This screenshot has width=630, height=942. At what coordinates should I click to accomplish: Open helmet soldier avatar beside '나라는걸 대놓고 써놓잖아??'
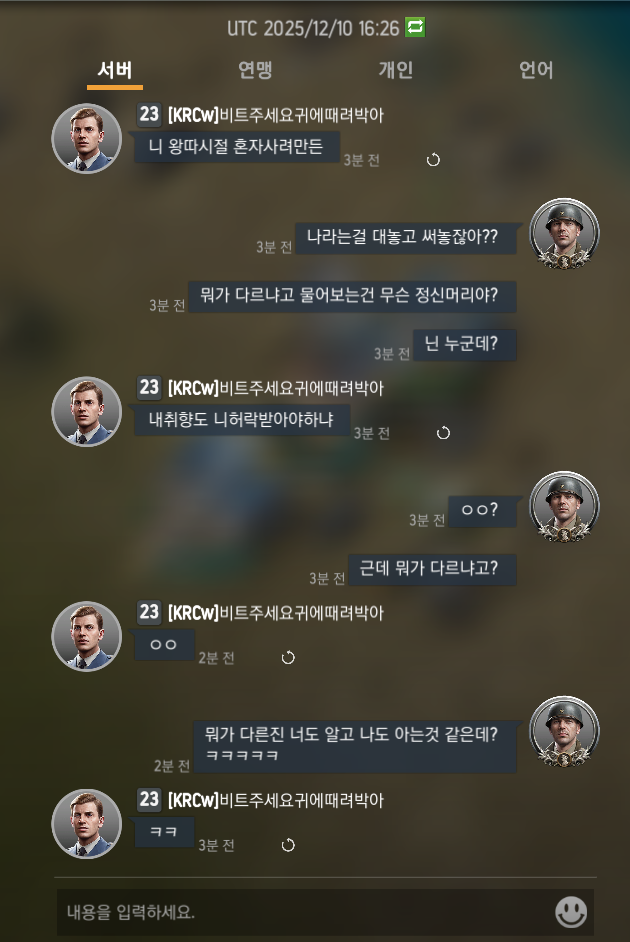point(564,234)
